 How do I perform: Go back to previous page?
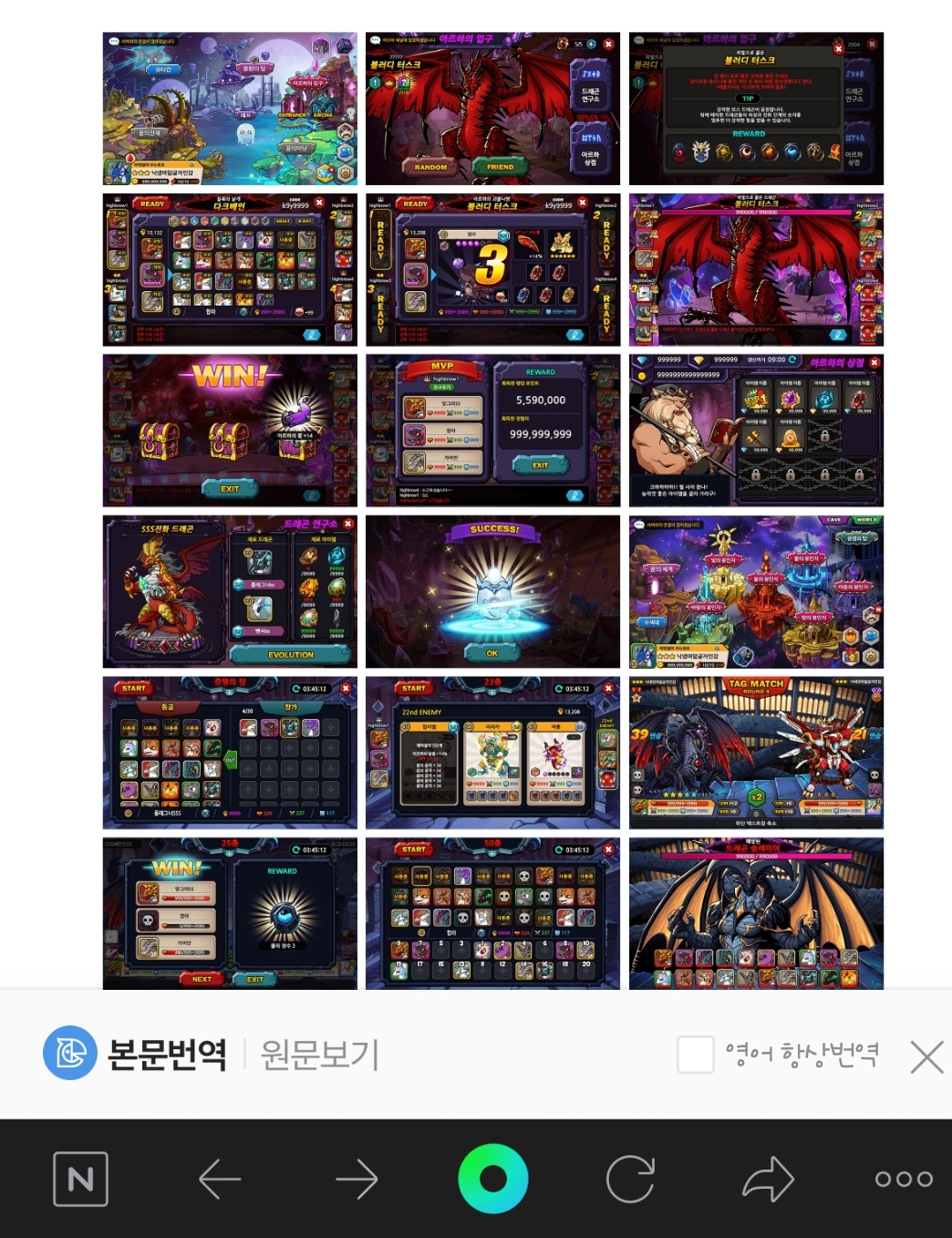[x=220, y=1179]
